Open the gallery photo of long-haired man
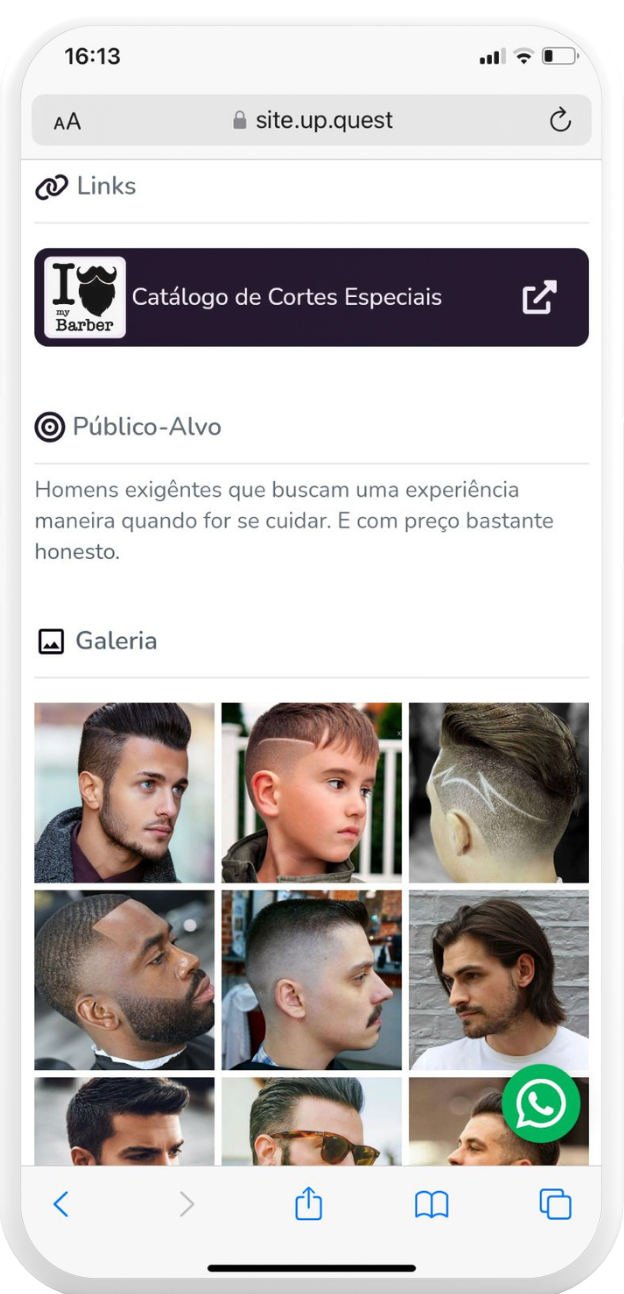 498,979
